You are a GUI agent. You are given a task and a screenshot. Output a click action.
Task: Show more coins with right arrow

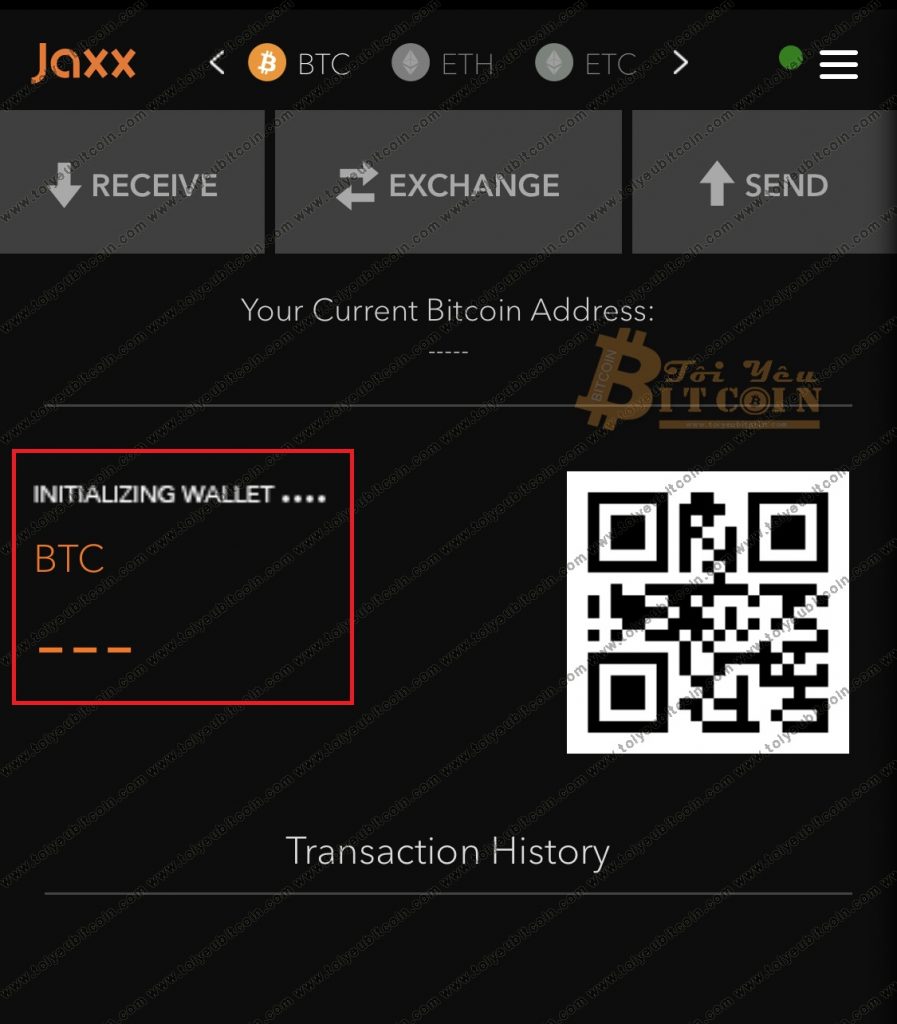click(680, 63)
